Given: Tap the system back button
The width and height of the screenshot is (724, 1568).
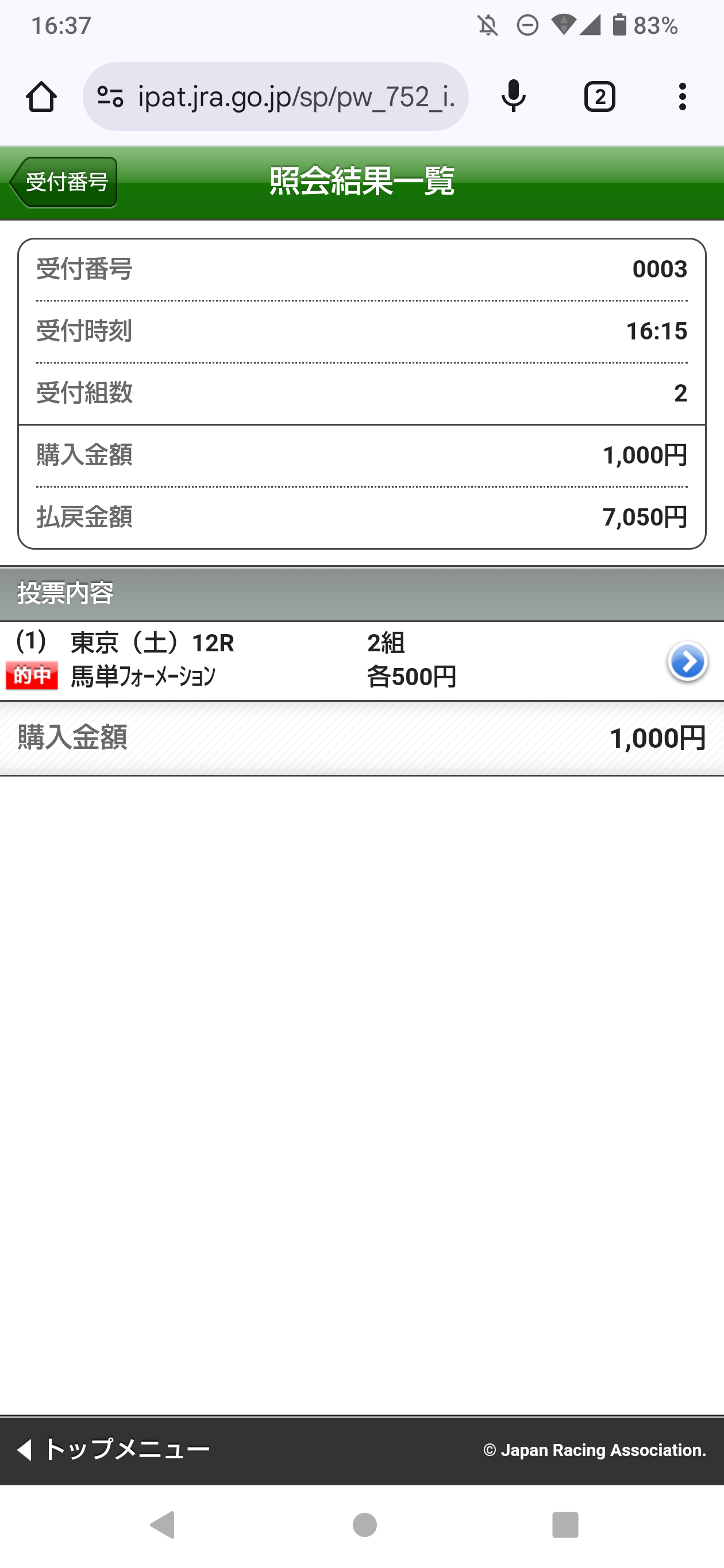Looking at the screenshot, I should click(163, 1524).
